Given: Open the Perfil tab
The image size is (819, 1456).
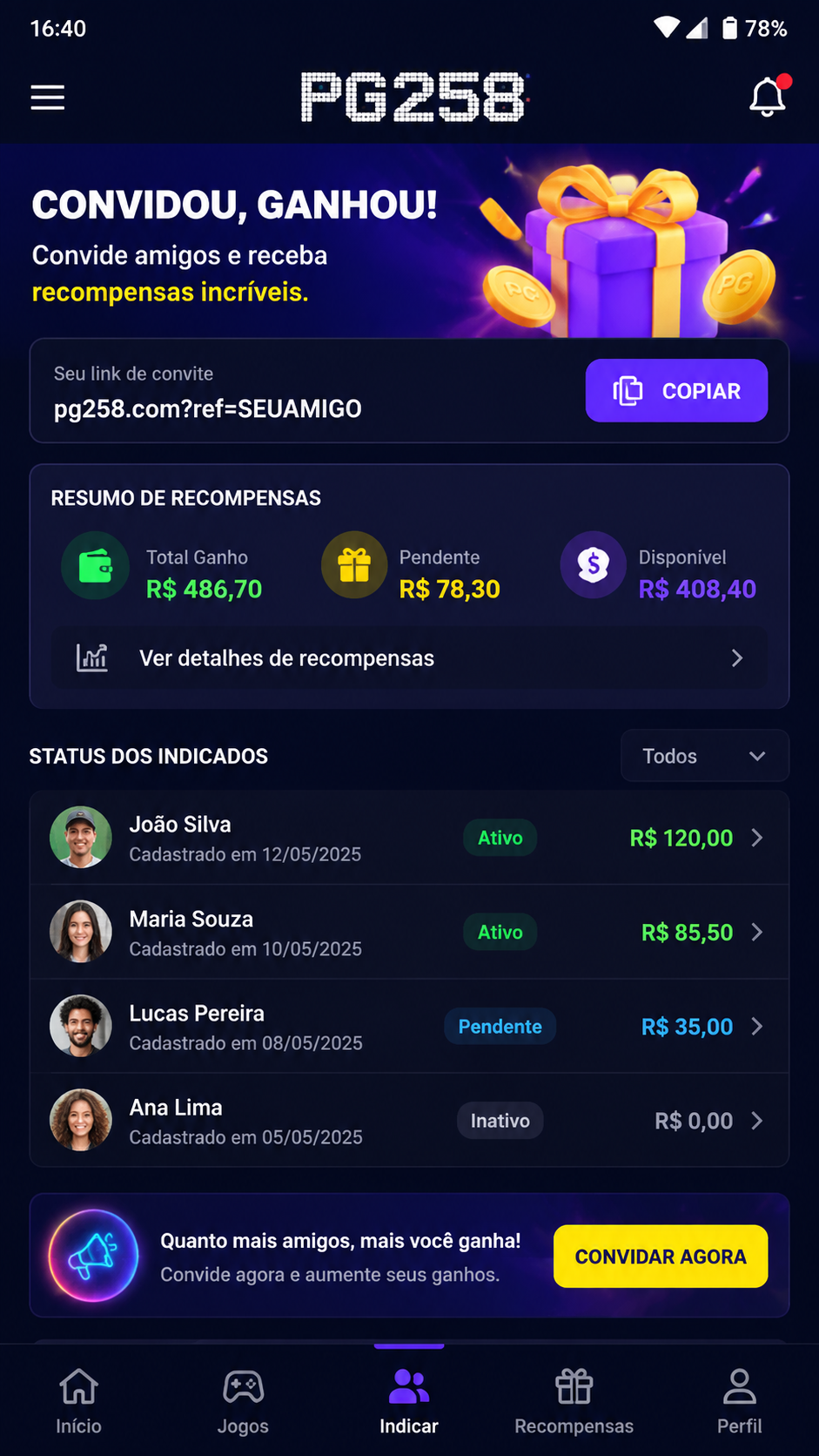Looking at the screenshot, I should click(x=740, y=1400).
